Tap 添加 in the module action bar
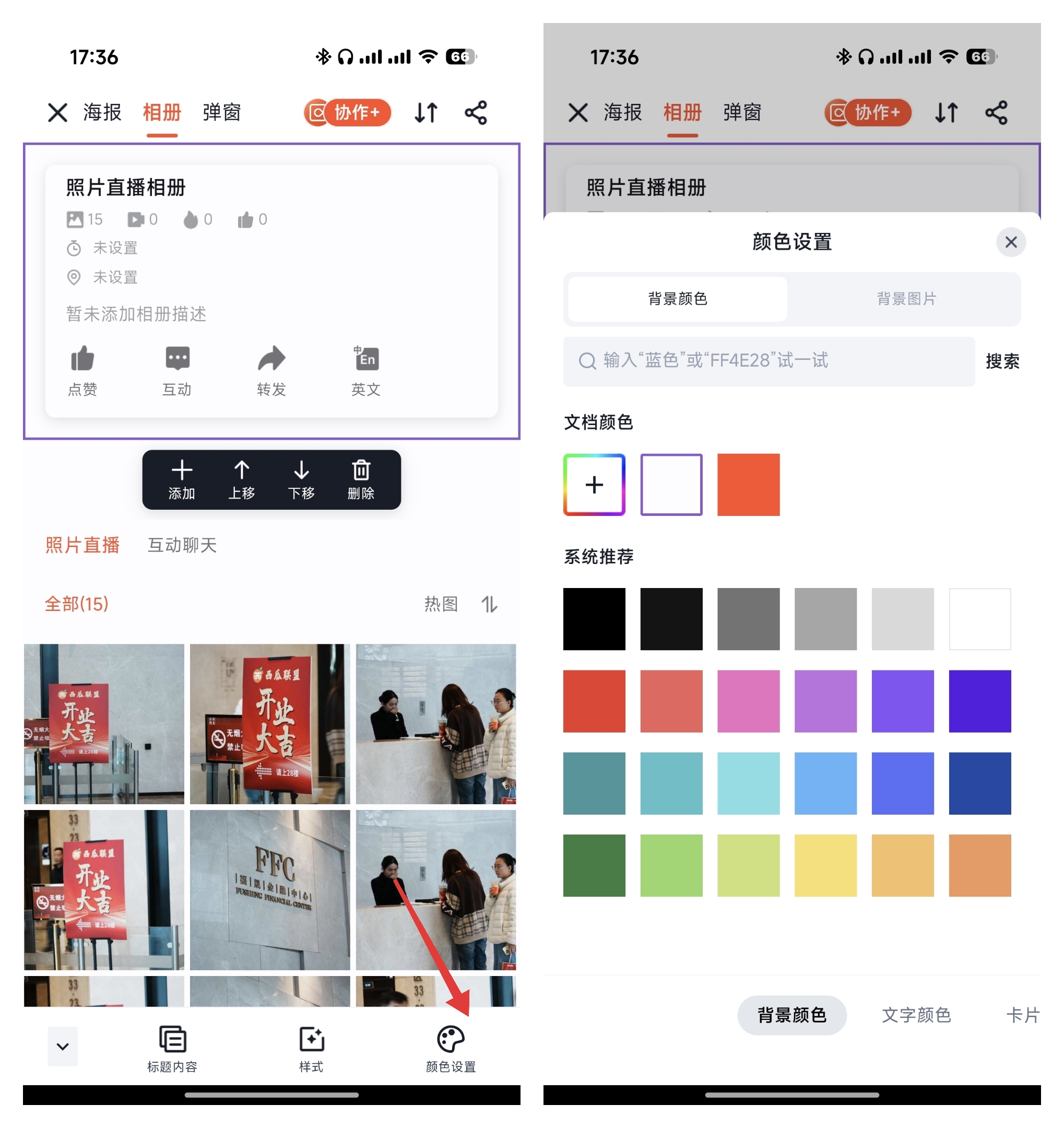This screenshot has height=1128, width=1064. 182,479
